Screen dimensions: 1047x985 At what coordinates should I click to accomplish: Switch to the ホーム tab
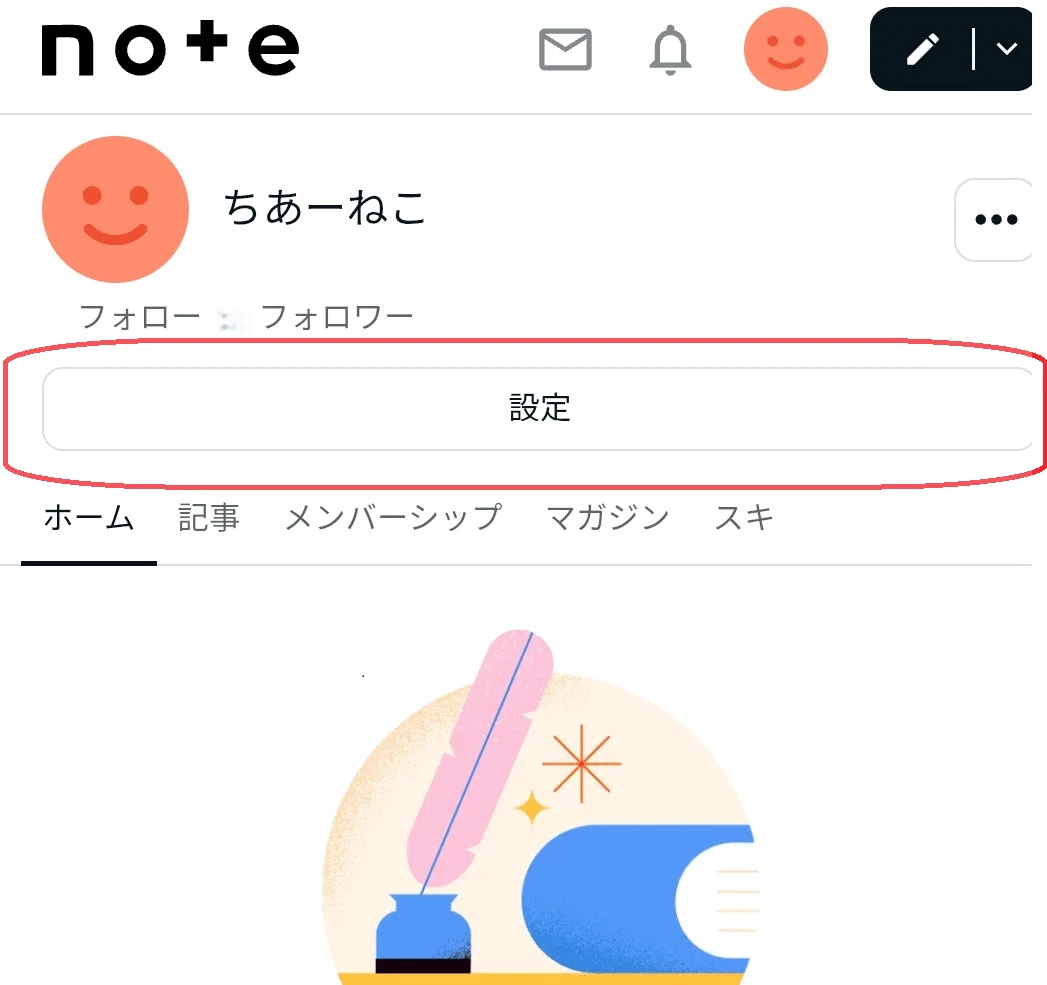click(x=89, y=518)
